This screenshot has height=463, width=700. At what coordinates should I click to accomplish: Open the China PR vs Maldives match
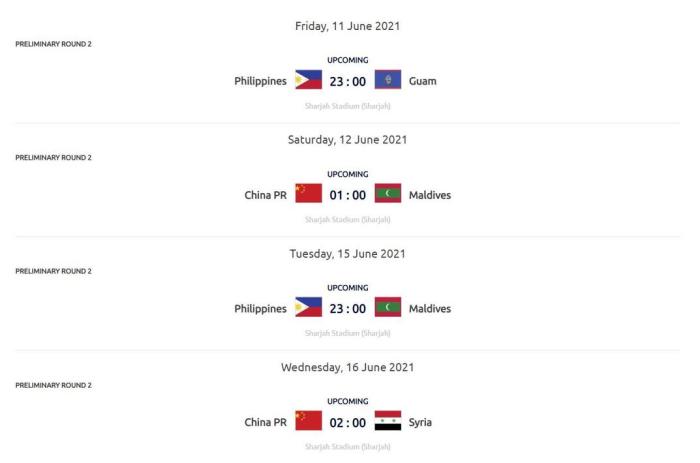pyautogui.click(x=347, y=195)
